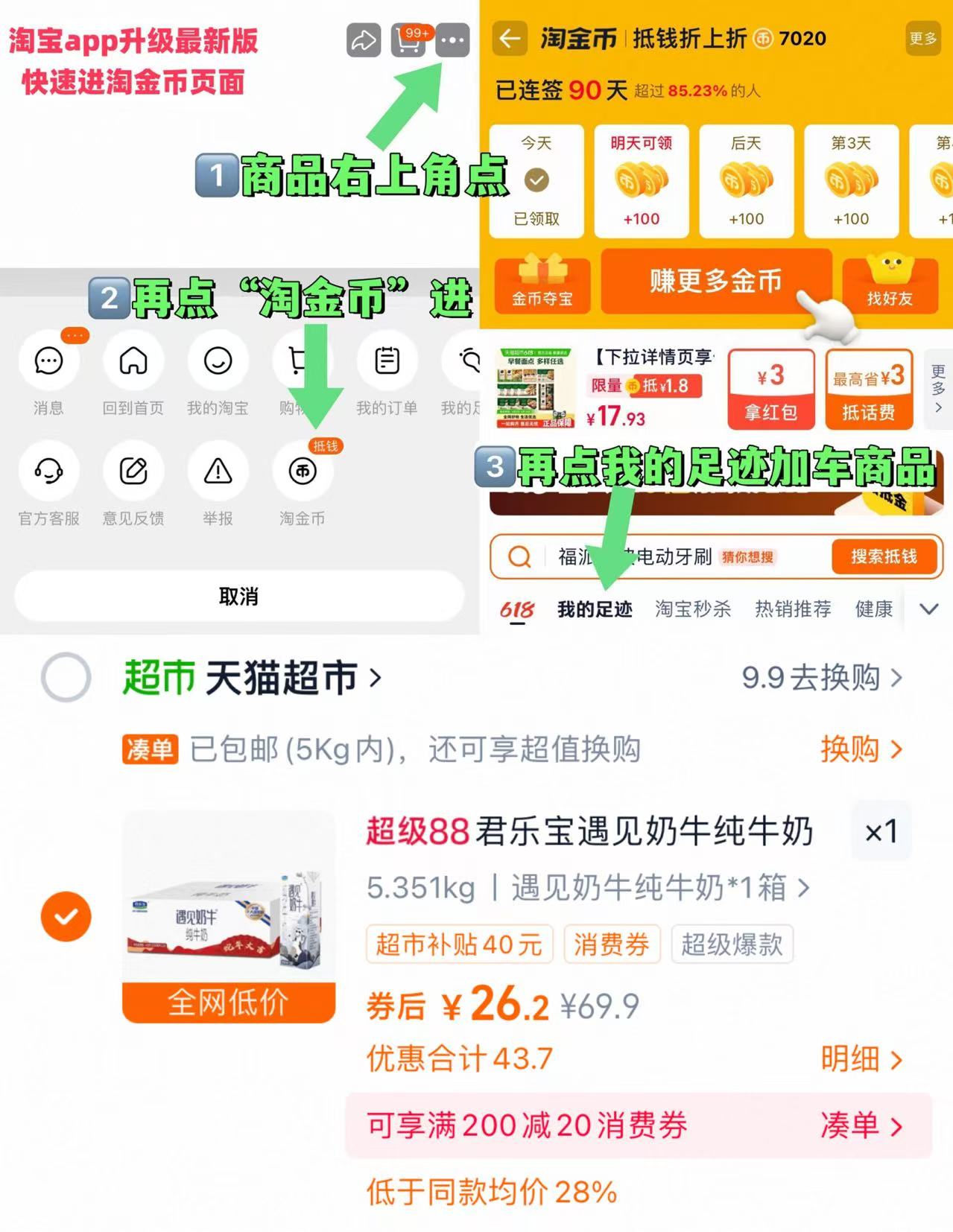Click the 取消 cancel button

click(x=237, y=596)
